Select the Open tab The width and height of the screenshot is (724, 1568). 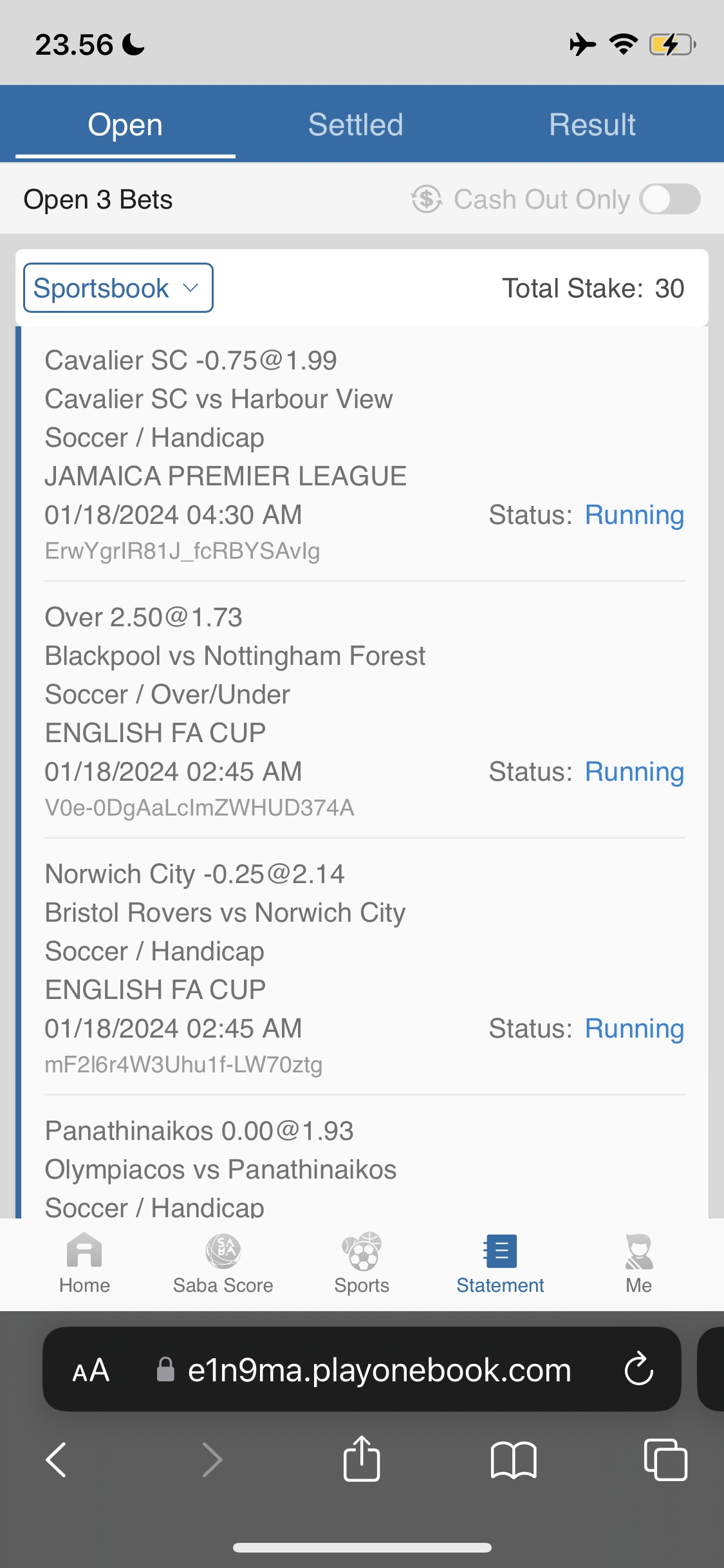(x=125, y=124)
